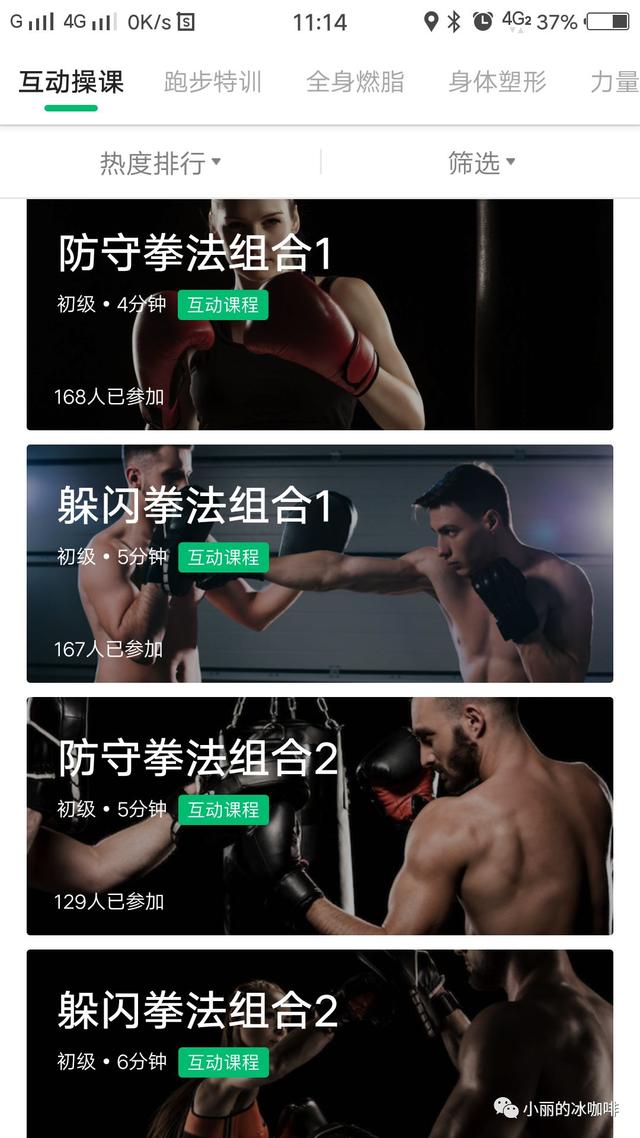640x1138 pixels.
Task: Open the 筛选 filter dropdown
Action: [x=481, y=163]
